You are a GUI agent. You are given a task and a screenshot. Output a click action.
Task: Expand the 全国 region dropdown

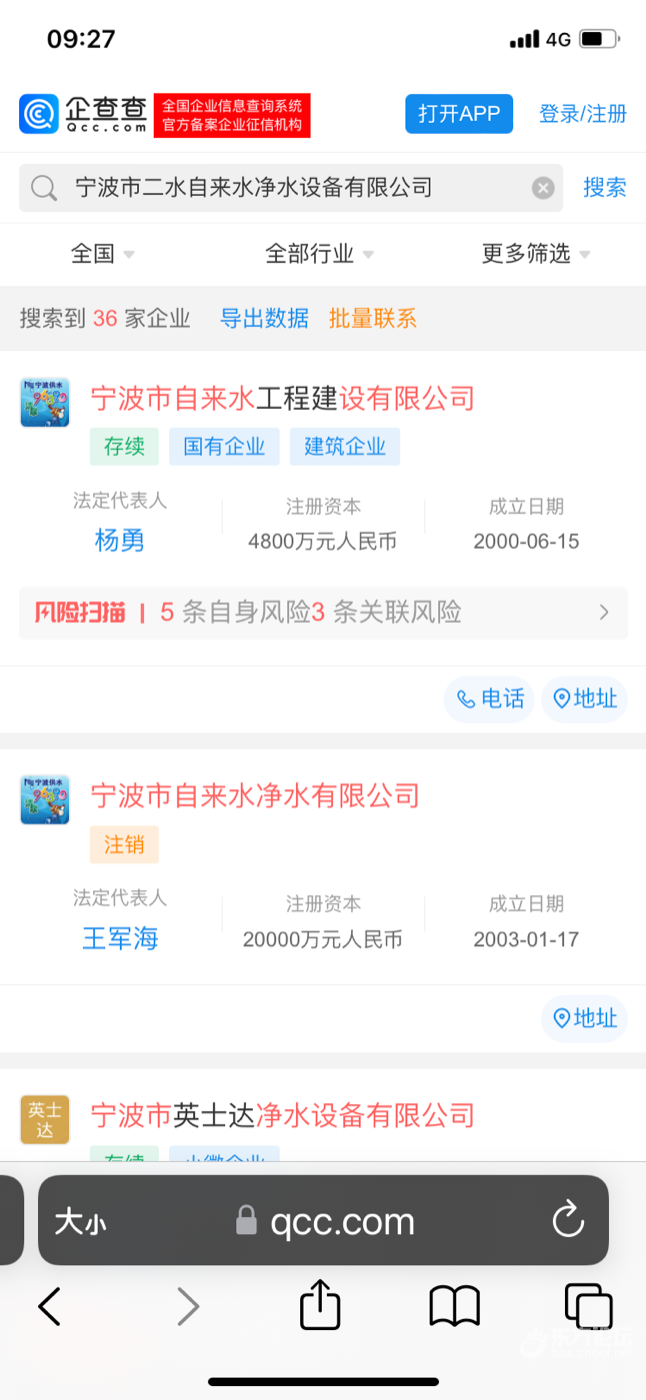pyautogui.click(x=102, y=254)
